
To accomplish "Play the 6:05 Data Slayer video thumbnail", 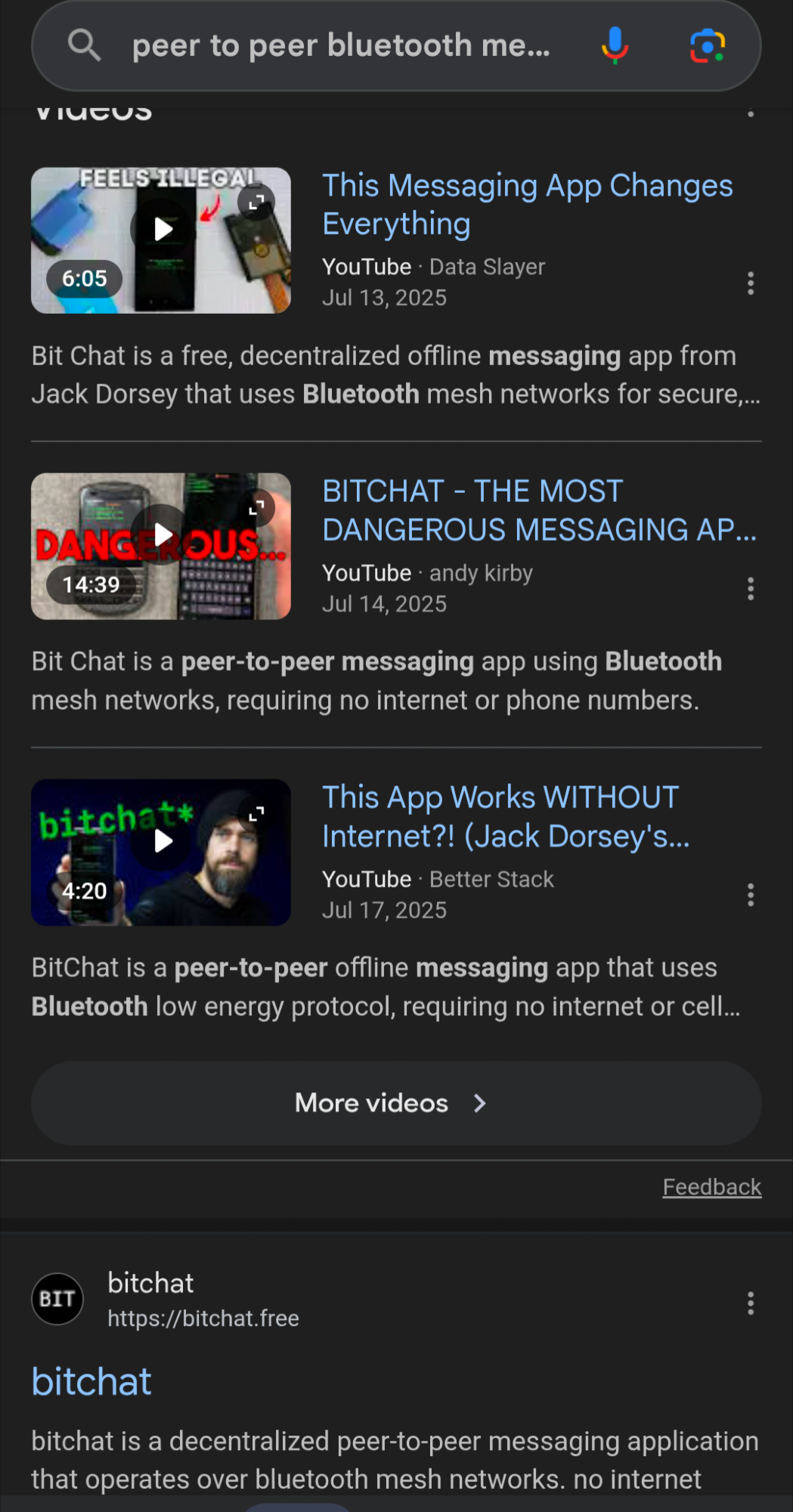I will pyautogui.click(x=161, y=240).
